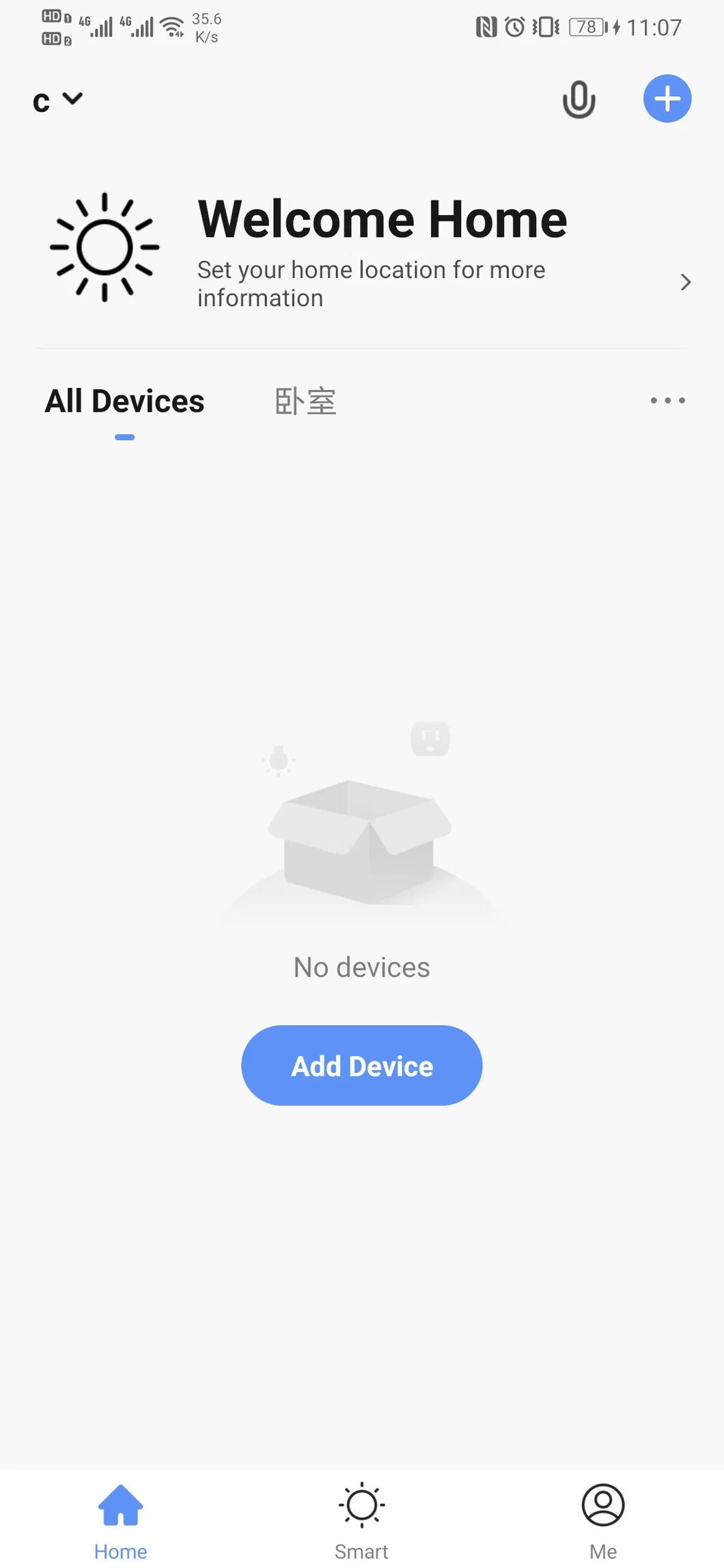Viewport: 724px width, 1568px height.
Task: Tap the dropdown arrow beside the home name
Action: [x=72, y=99]
